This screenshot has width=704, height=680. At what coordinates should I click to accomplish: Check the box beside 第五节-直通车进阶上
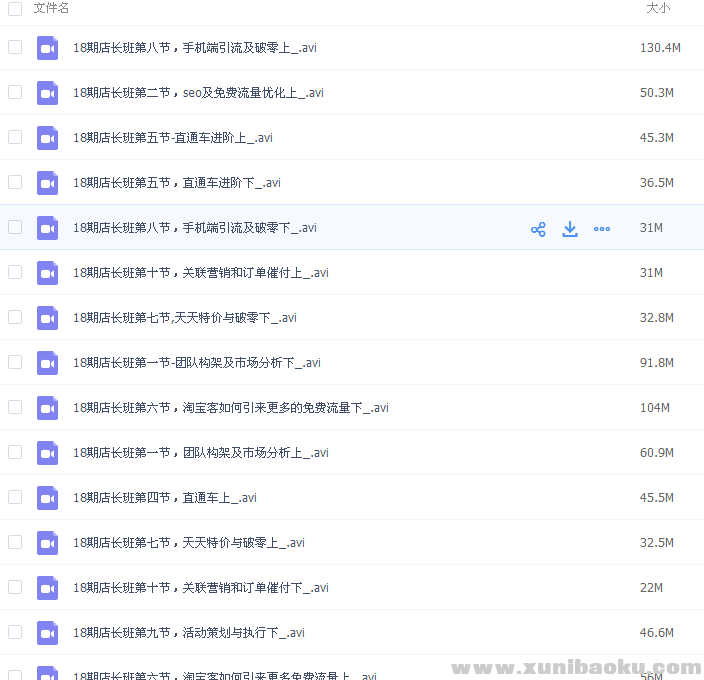(15, 137)
